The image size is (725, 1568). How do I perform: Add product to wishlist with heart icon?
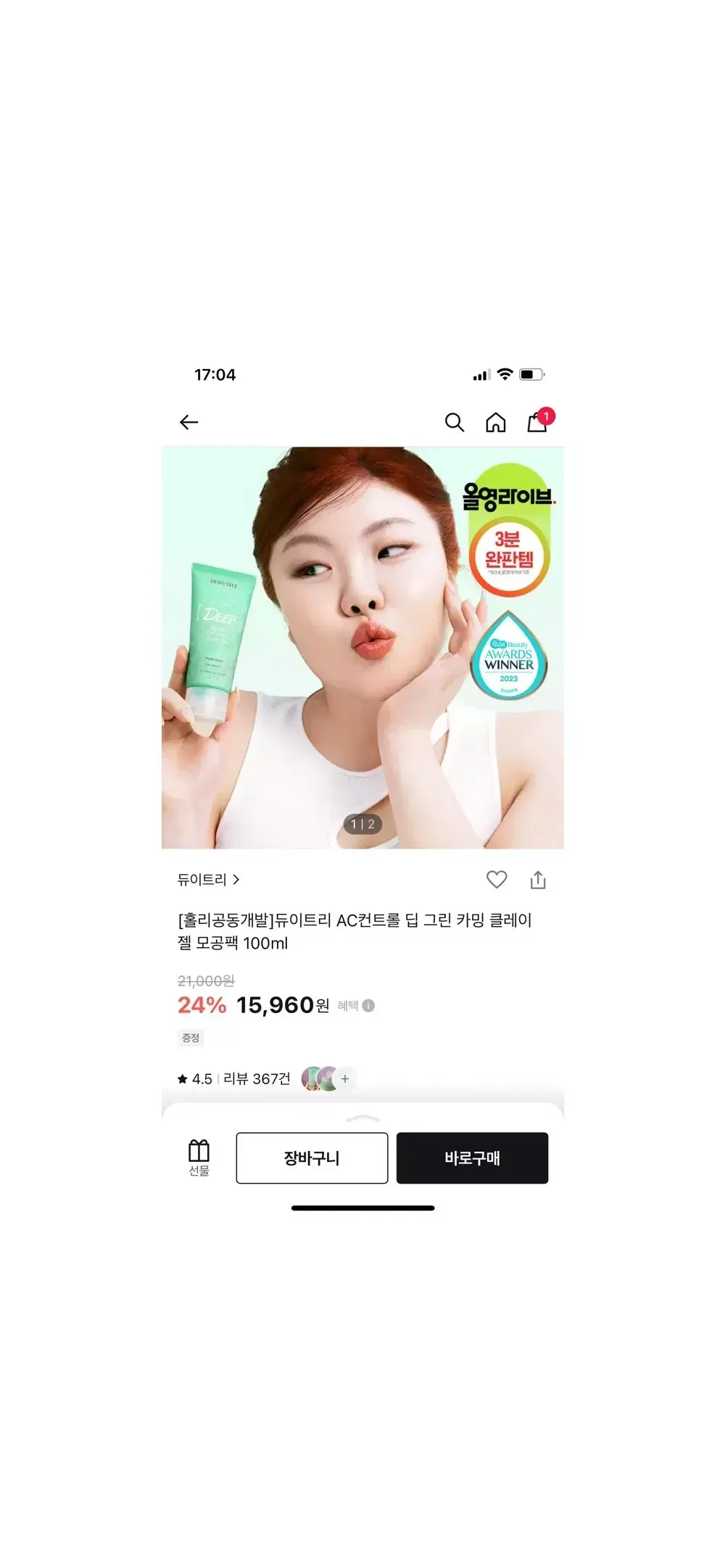497,880
